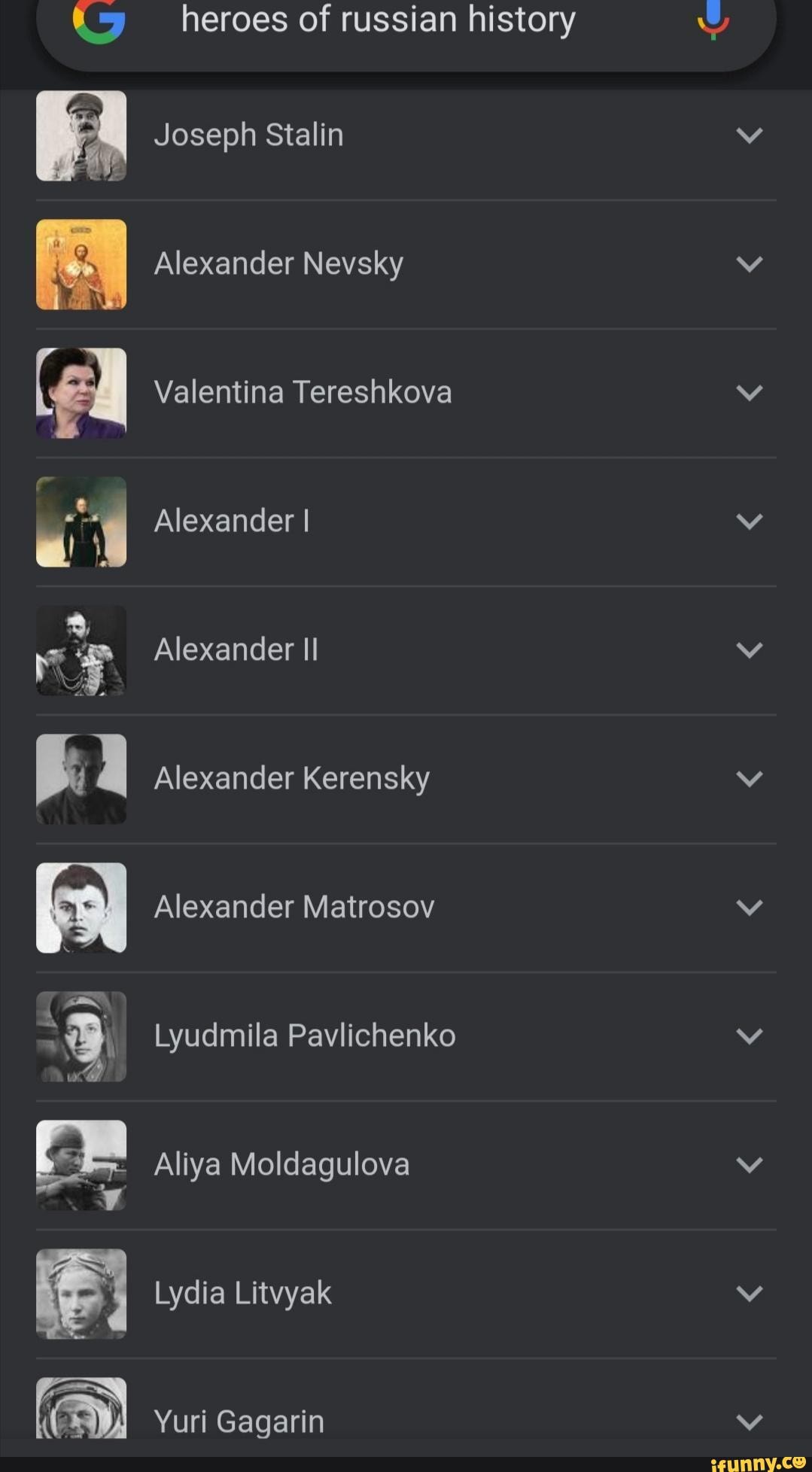Expand the Lydia Litvyak entry
Image resolution: width=812 pixels, height=1472 pixels.
(749, 1294)
